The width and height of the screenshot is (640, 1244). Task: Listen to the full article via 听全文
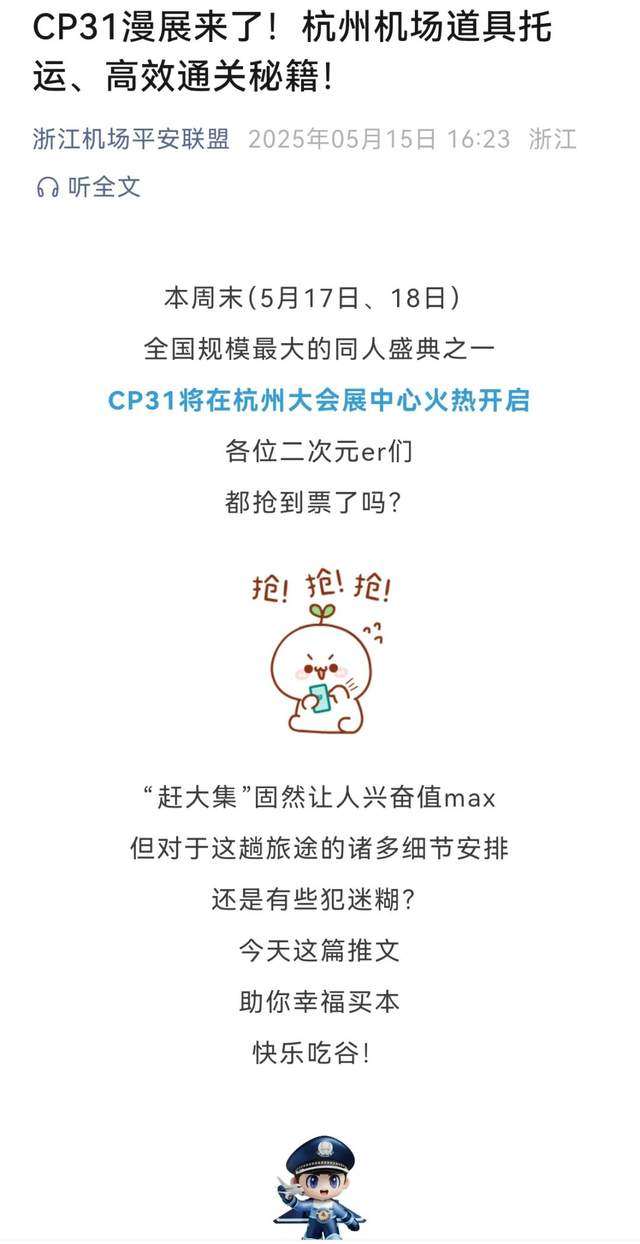tap(88, 186)
